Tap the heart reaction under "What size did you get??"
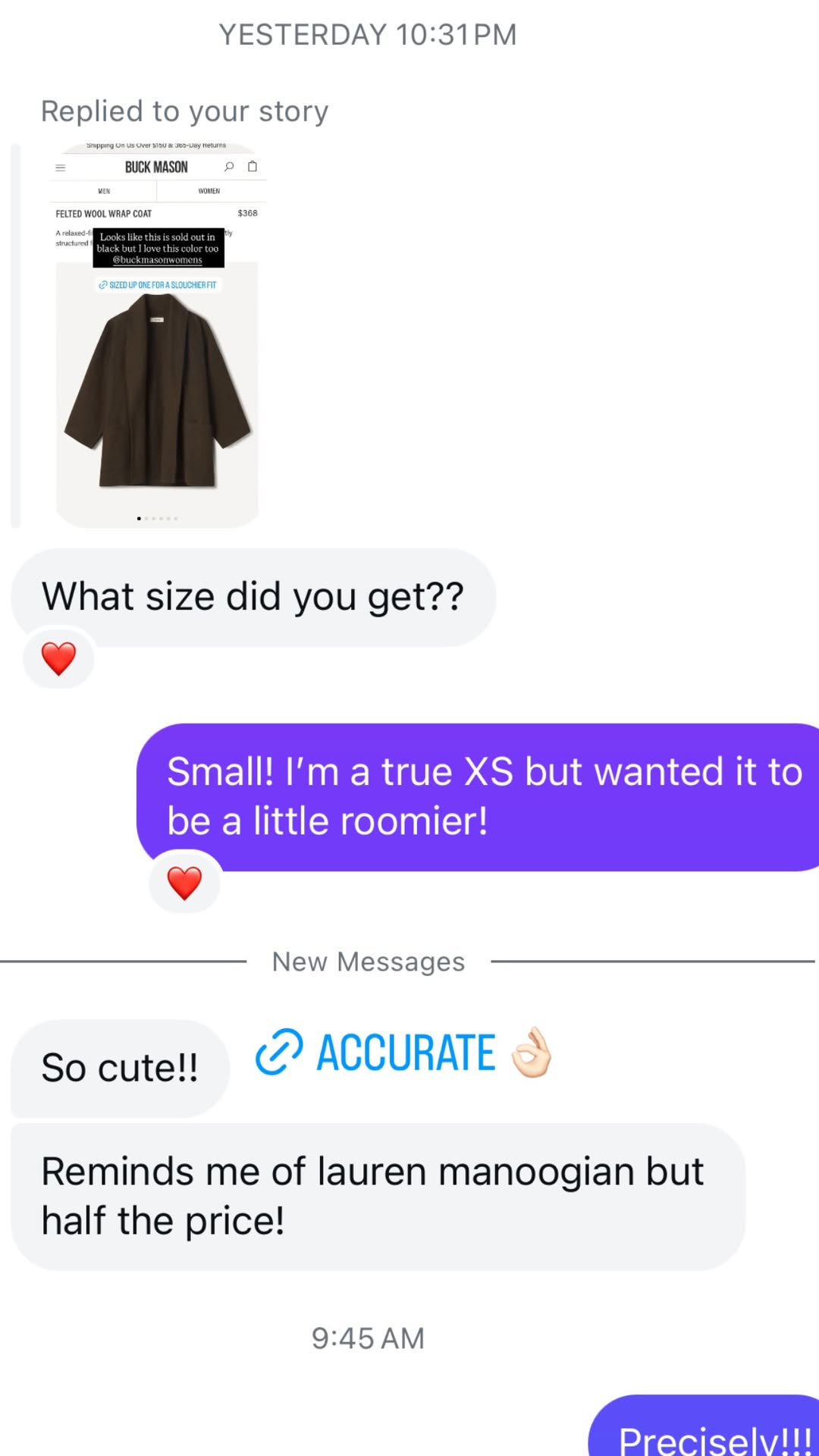The height and width of the screenshot is (1456, 819). point(58,657)
